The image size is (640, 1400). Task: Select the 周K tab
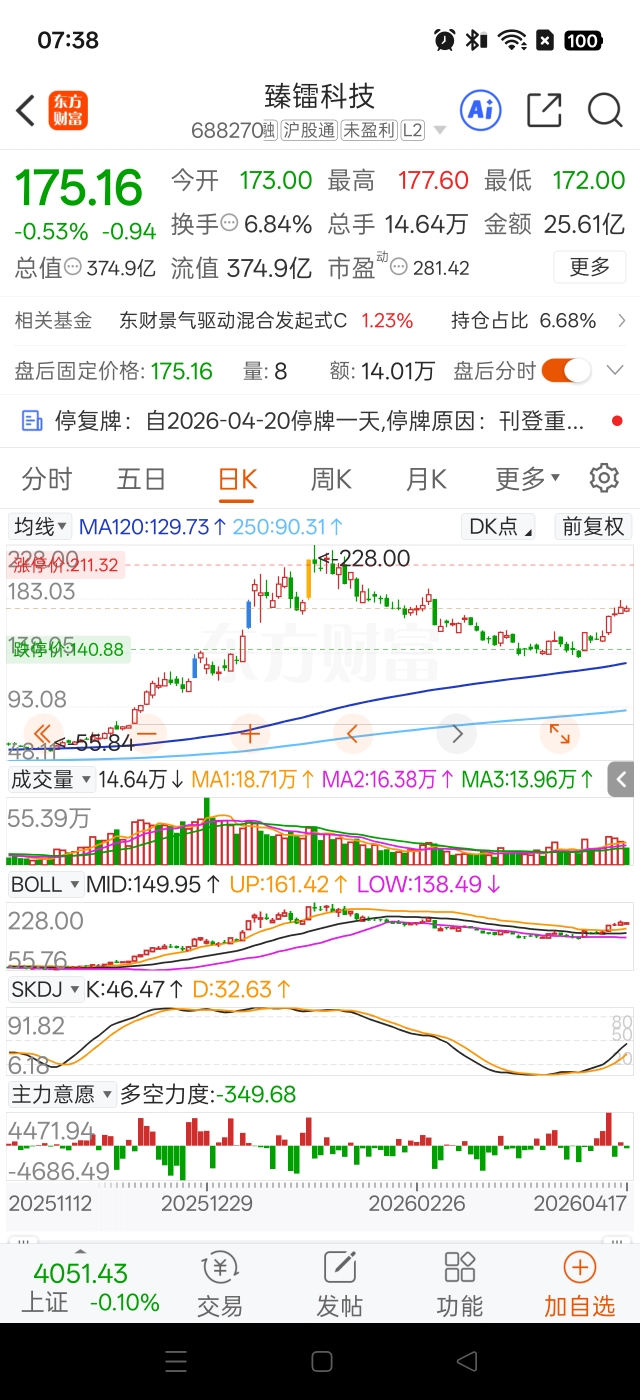[x=331, y=479]
